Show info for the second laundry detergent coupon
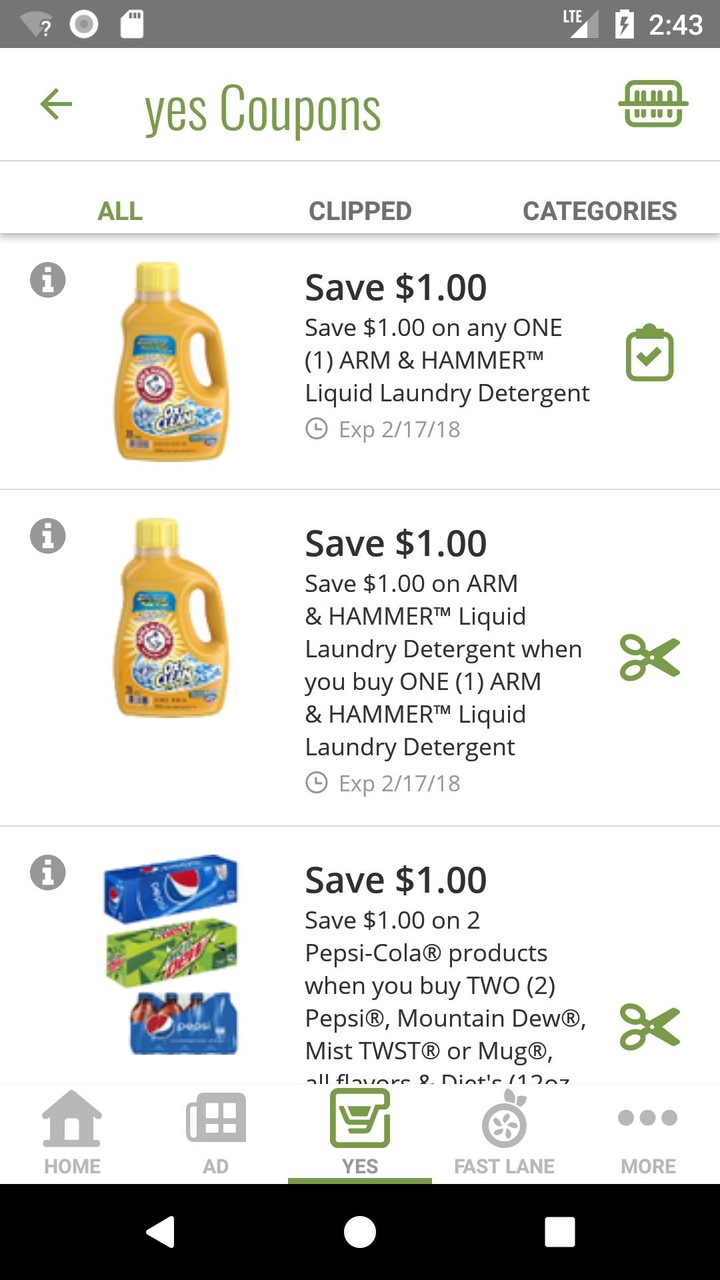This screenshot has height=1280, width=720. 47,536
